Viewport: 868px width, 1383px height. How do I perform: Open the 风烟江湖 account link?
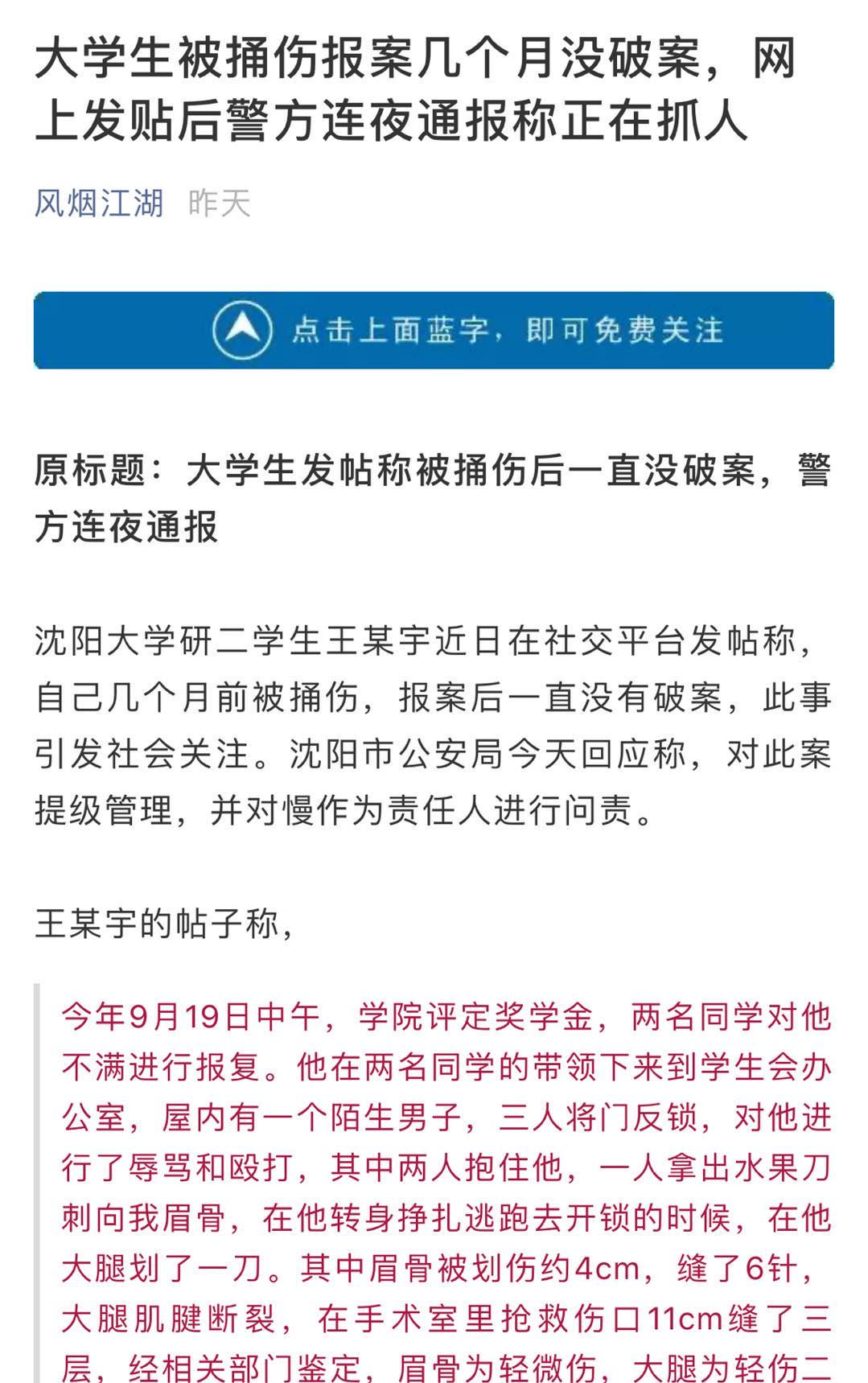click(x=99, y=204)
